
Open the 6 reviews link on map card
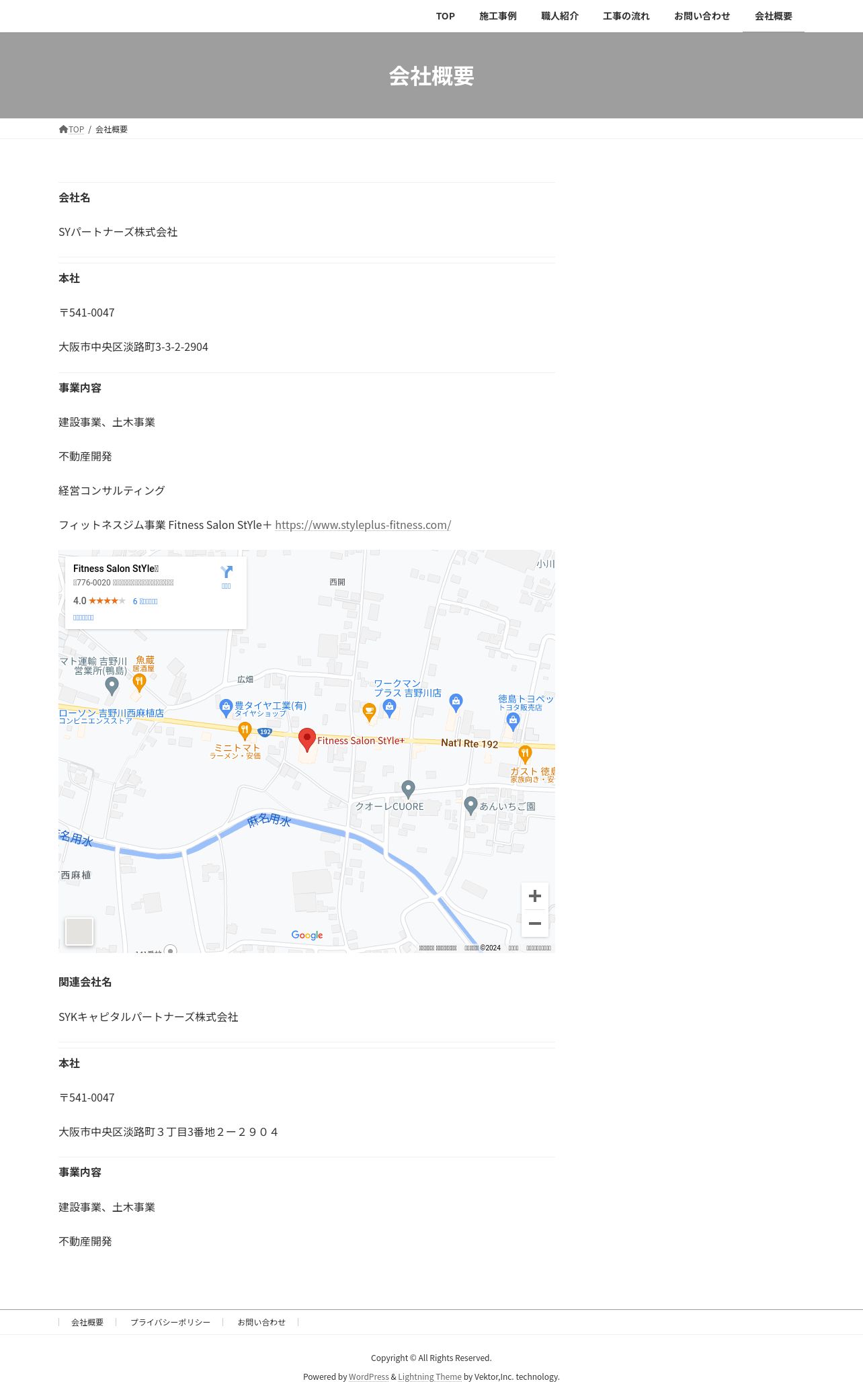[x=145, y=602]
